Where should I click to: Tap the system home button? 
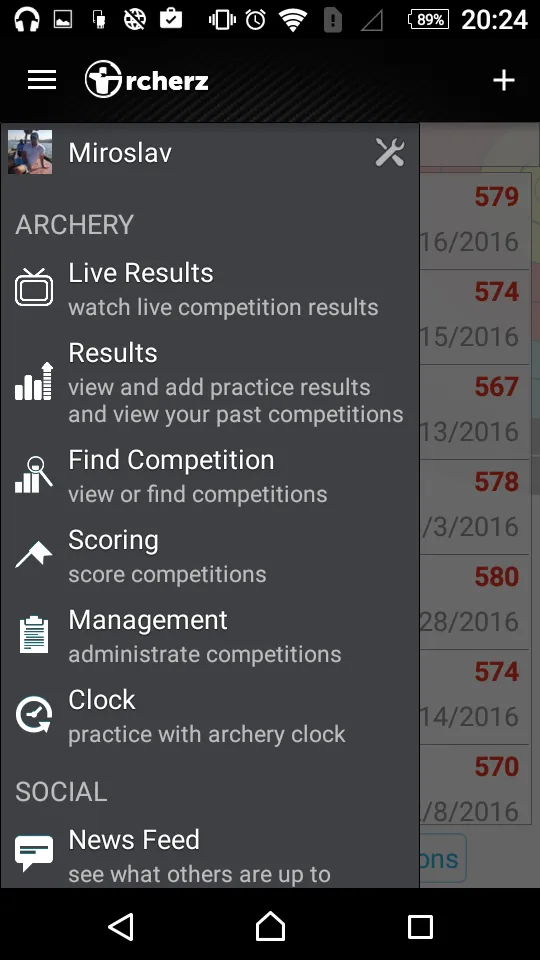tap(270, 926)
